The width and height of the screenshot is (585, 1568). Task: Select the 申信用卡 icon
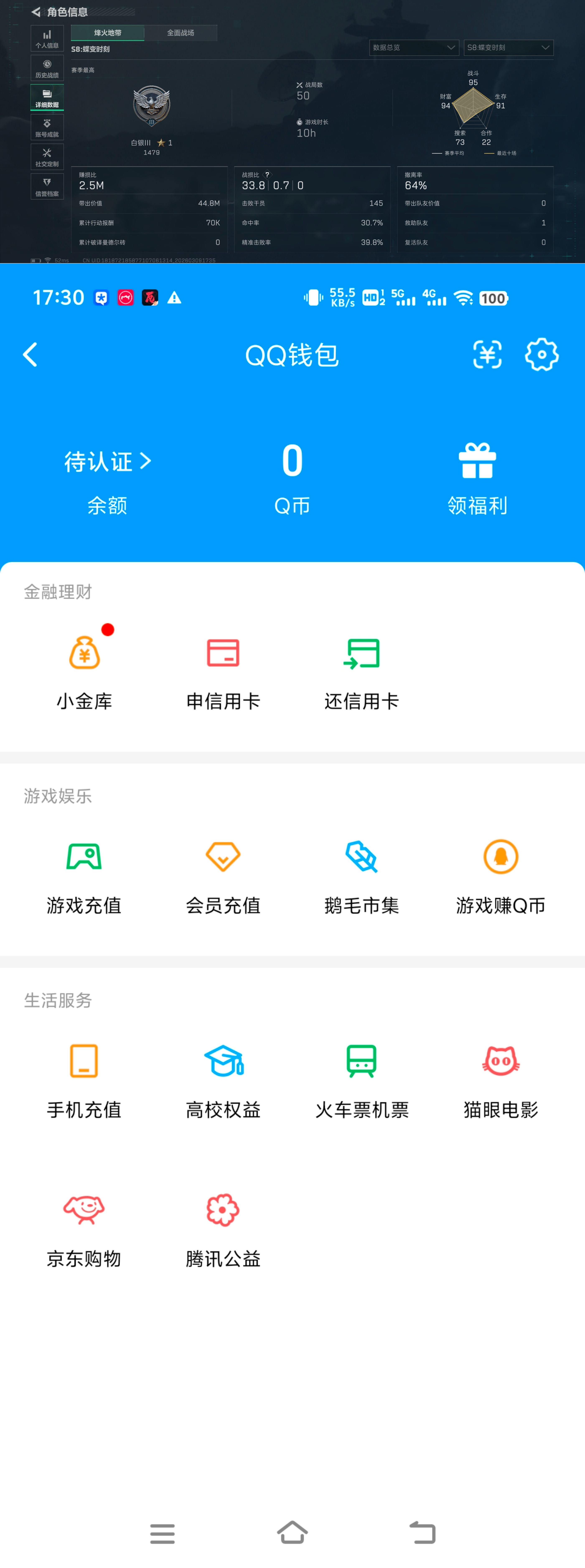click(223, 669)
